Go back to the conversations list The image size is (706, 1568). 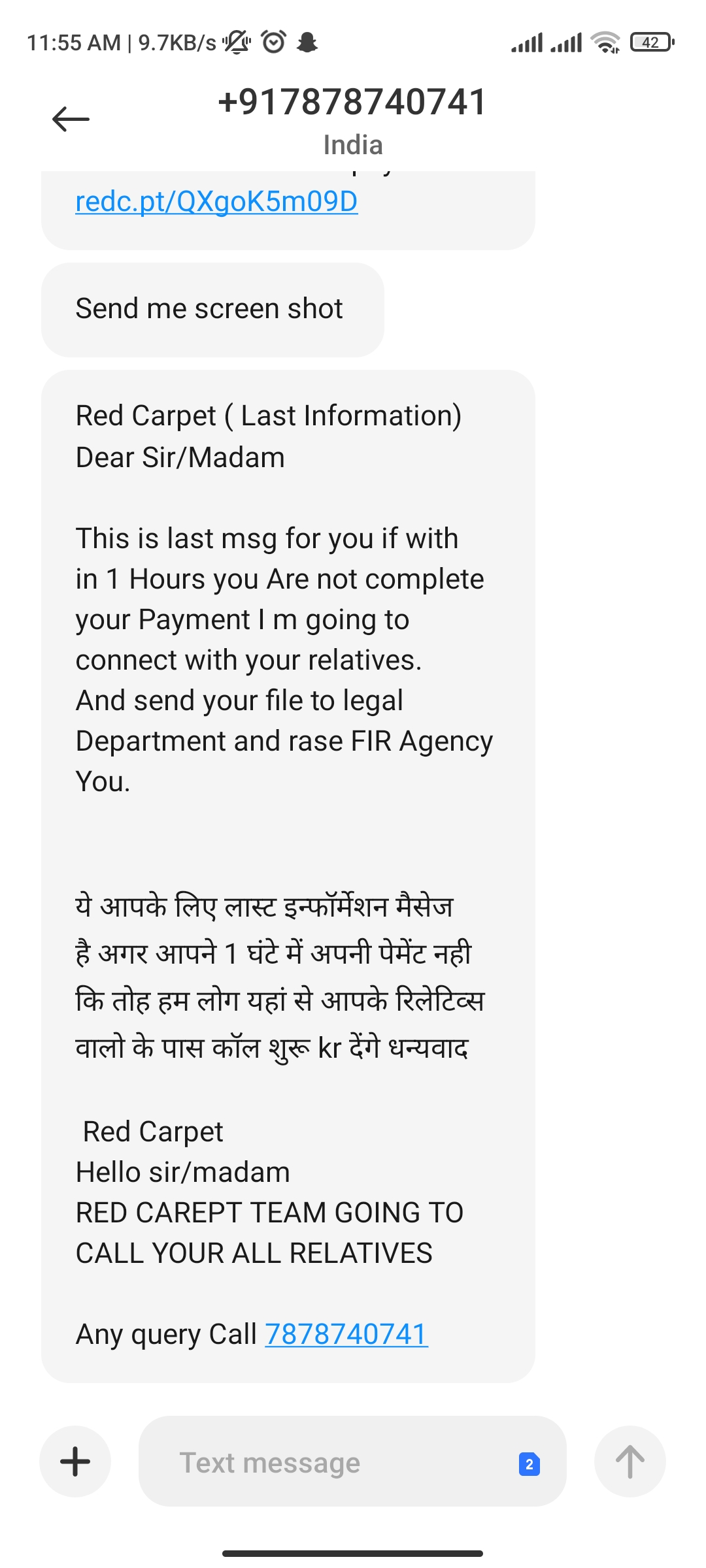point(71,119)
